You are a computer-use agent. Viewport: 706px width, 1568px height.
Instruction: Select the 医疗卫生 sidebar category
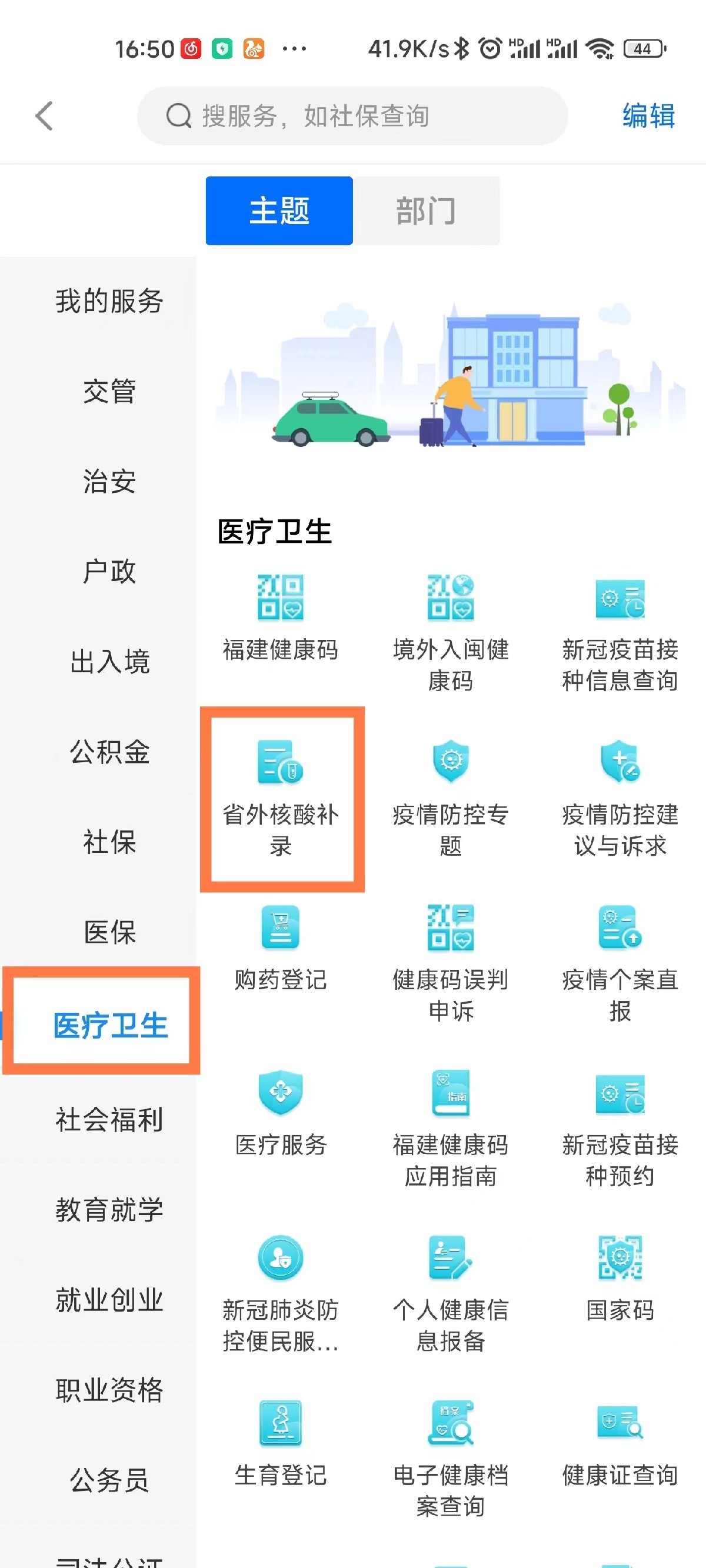[109, 1026]
